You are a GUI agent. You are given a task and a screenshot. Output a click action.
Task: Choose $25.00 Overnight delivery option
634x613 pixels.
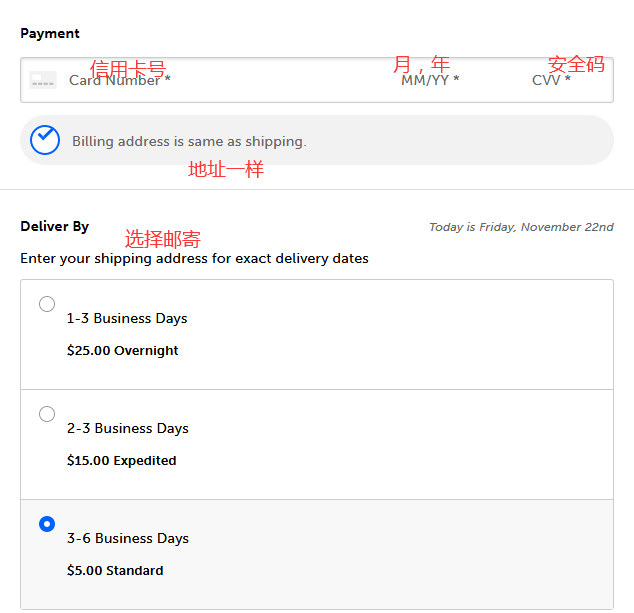tap(47, 304)
